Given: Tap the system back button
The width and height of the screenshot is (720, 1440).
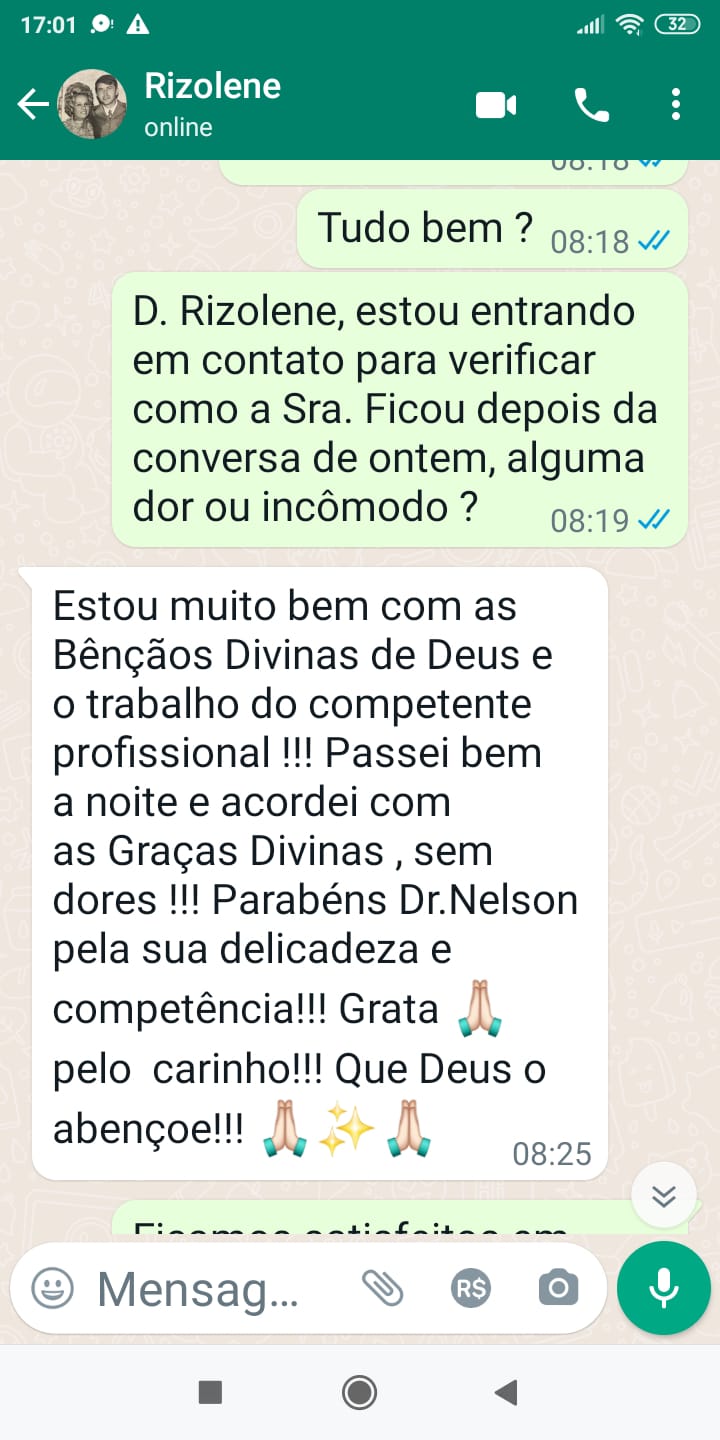Looking at the screenshot, I should click(x=506, y=1392).
